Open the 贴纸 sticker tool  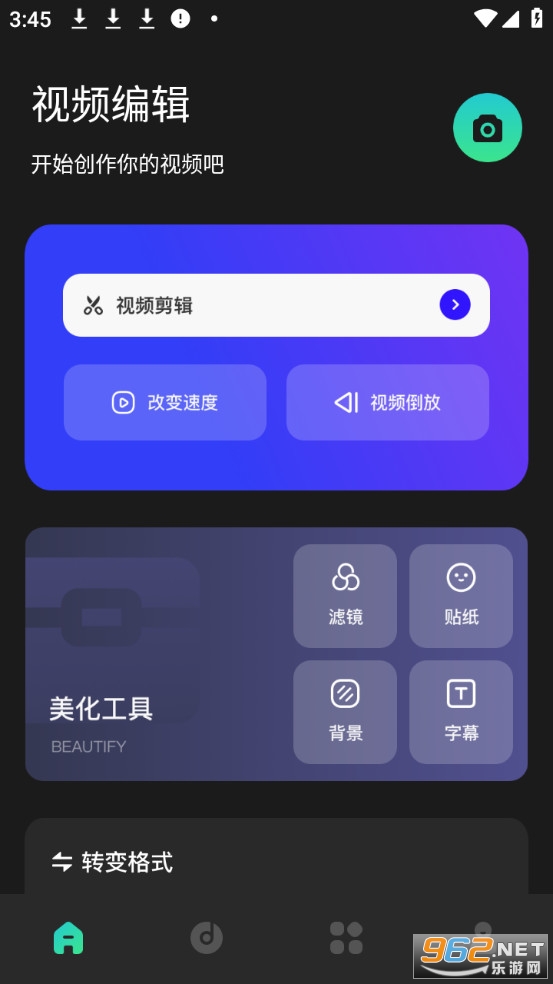tap(461, 596)
